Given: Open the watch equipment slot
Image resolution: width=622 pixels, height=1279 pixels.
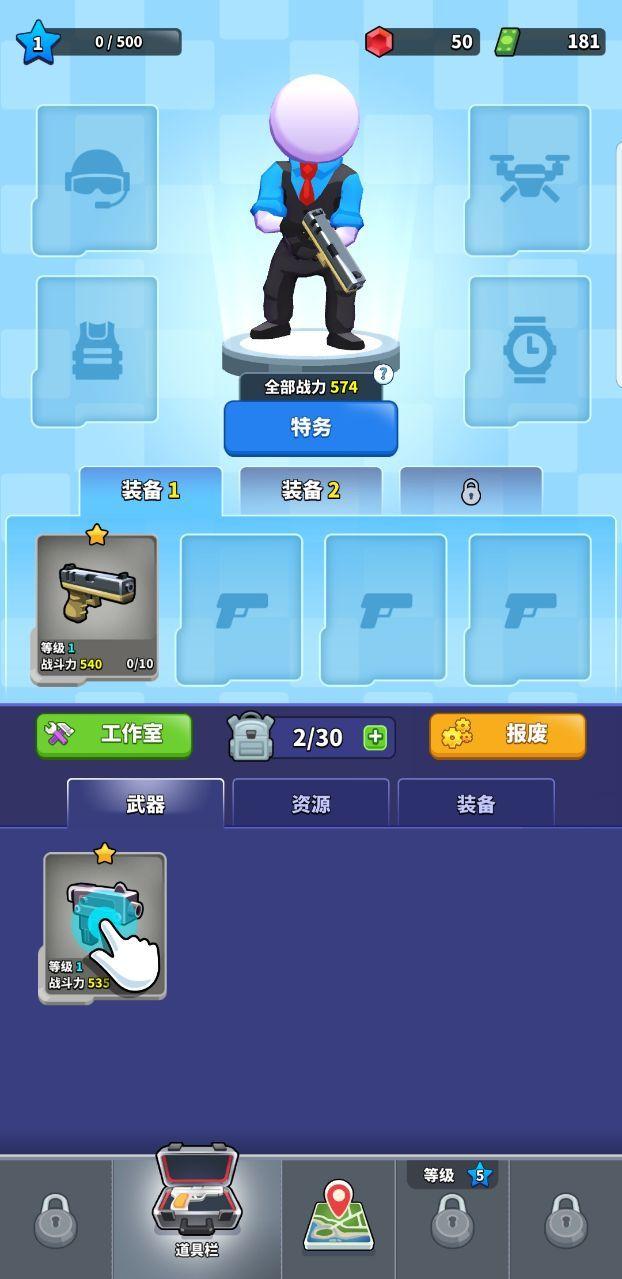Looking at the screenshot, I should 529,351.
